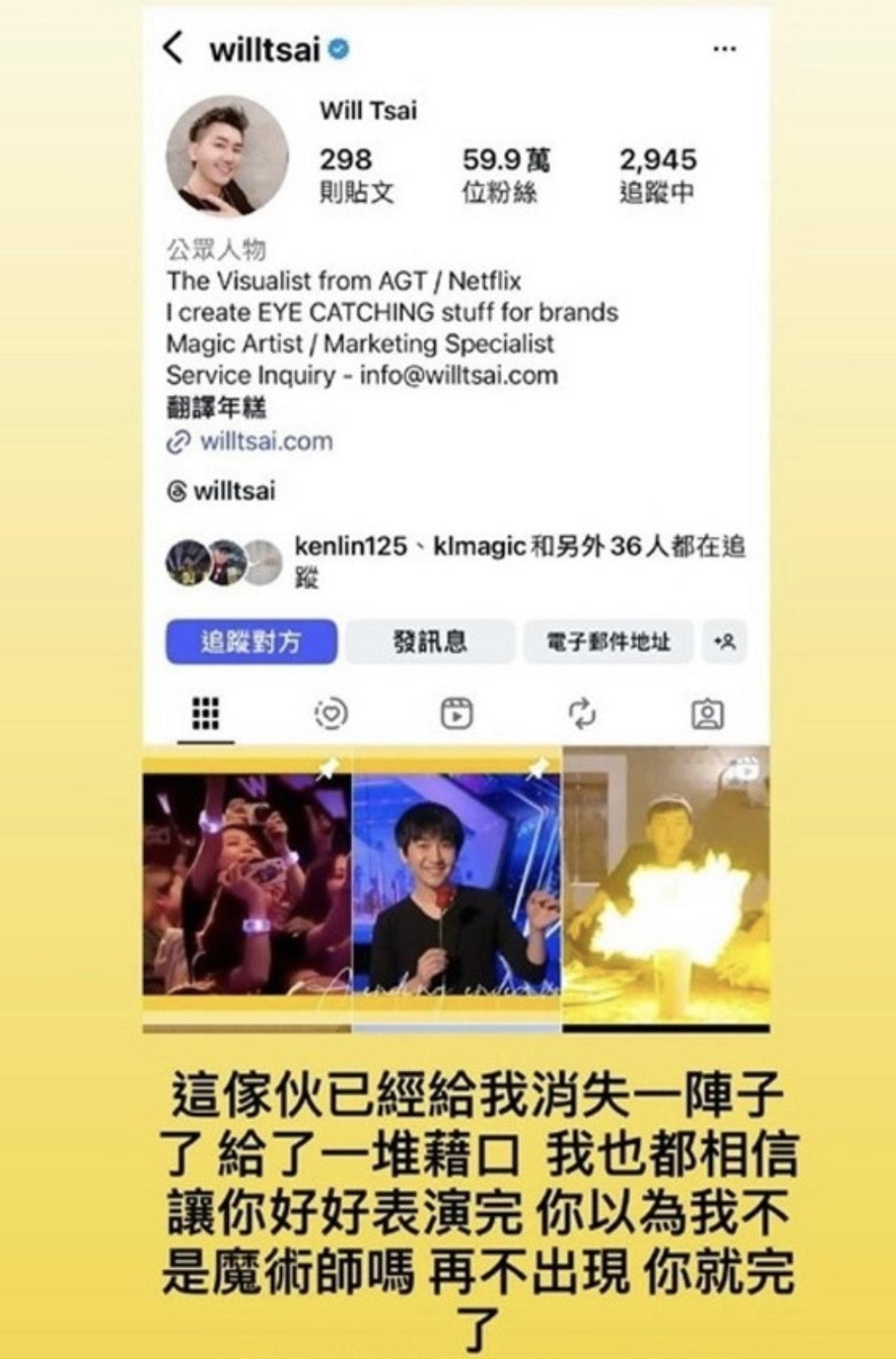Open the profile grid posts tab icon
Image resolution: width=896 pixels, height=1359 pixels.
click(x=205, y=713)
